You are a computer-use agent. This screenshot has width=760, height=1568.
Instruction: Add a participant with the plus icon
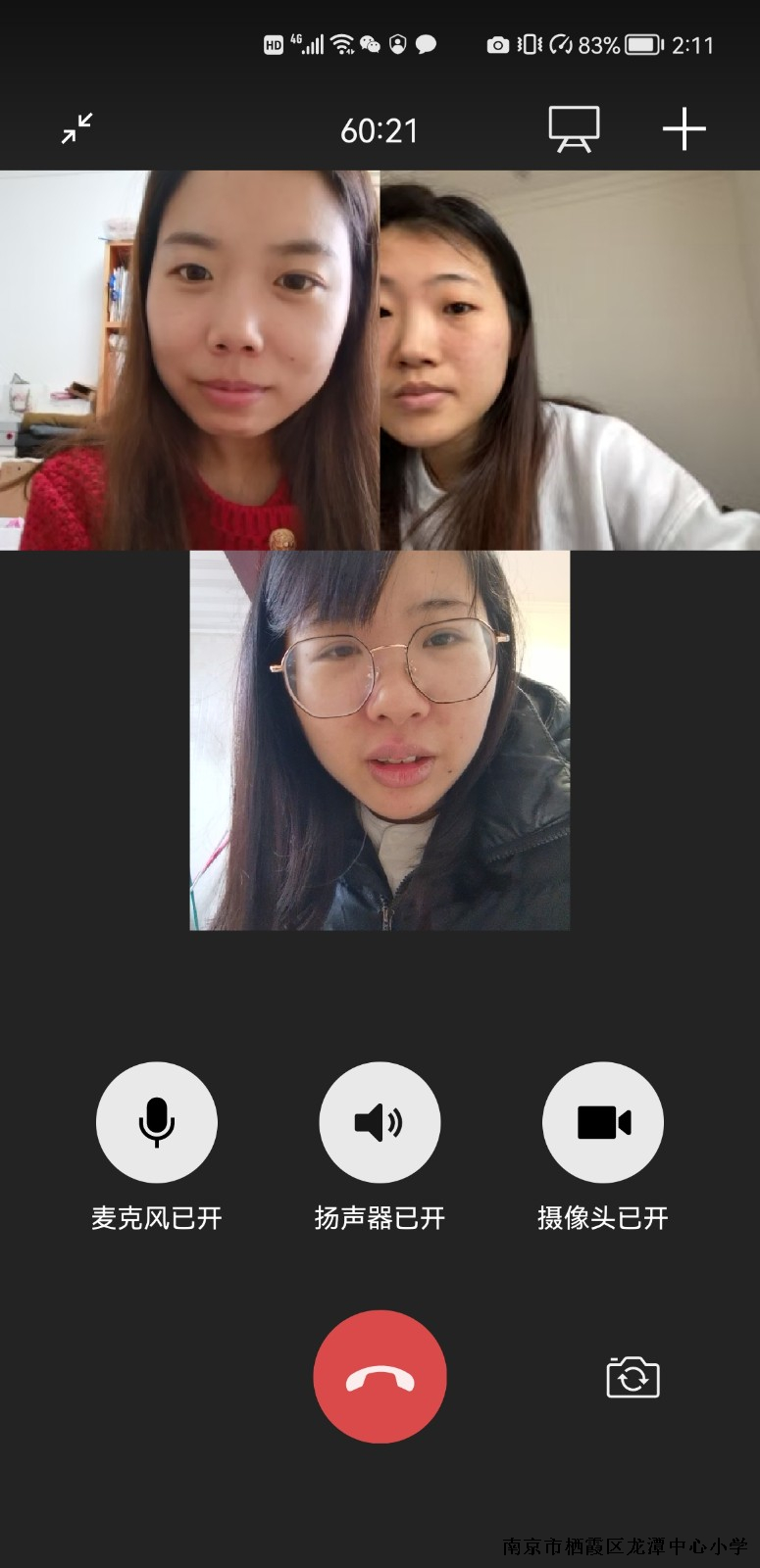684,128
